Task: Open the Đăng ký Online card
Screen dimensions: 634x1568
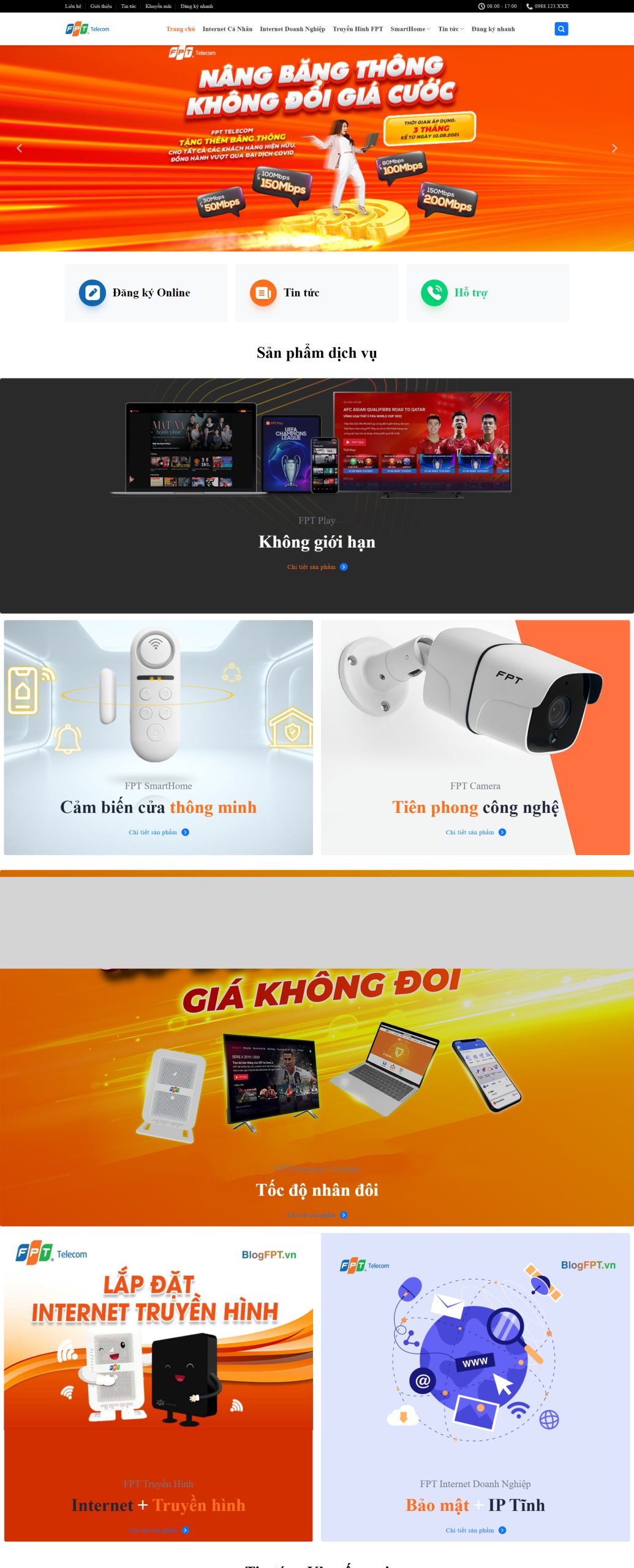Action: (x=146, y=293)
